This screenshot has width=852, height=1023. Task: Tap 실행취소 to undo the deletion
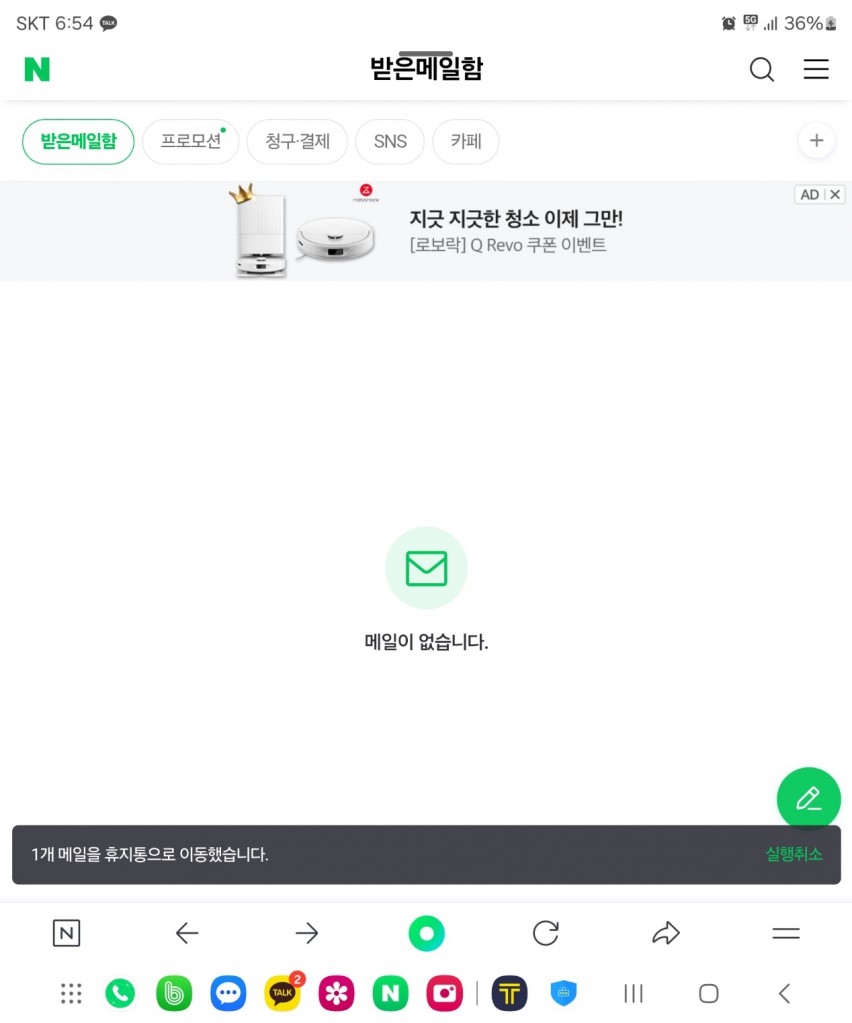pyautogui.click(x=794, y=854)
